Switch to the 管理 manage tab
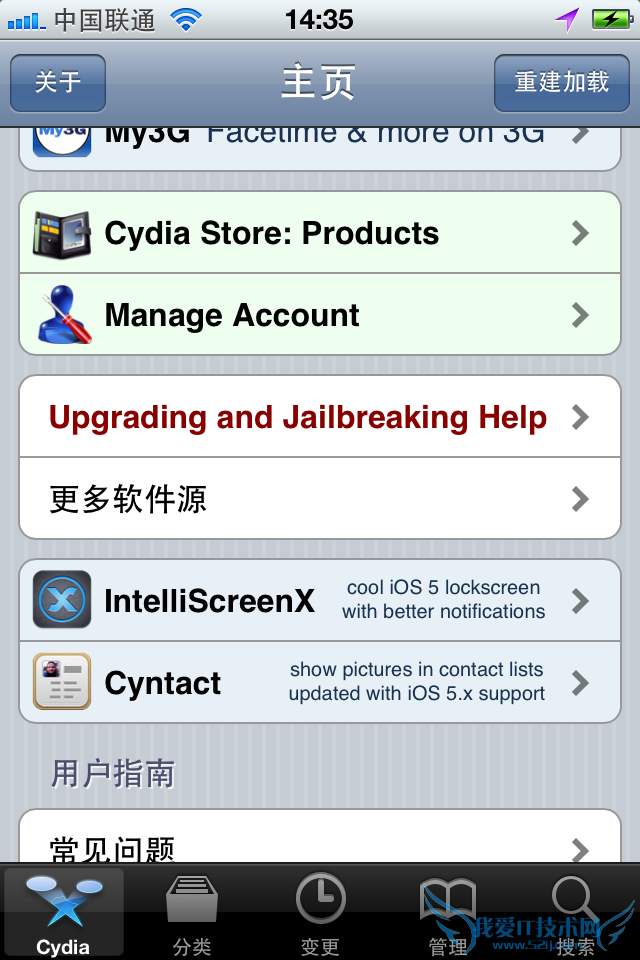640x960 pixels. (447, 912)
